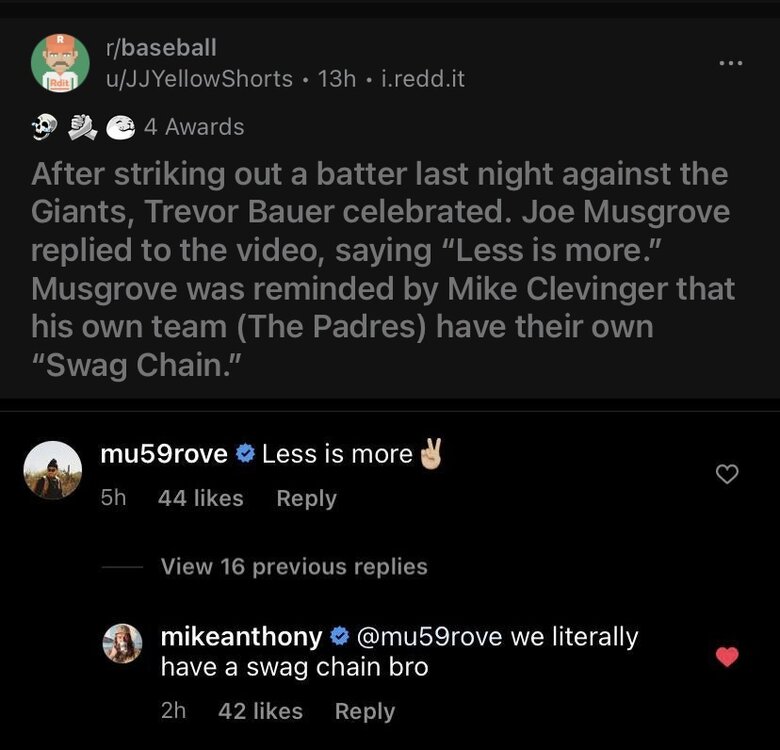This screenshot has height=750, width=780.
Task: View the 4 Awards on this post
Action: pyautogui.click(x=192, y=127)
